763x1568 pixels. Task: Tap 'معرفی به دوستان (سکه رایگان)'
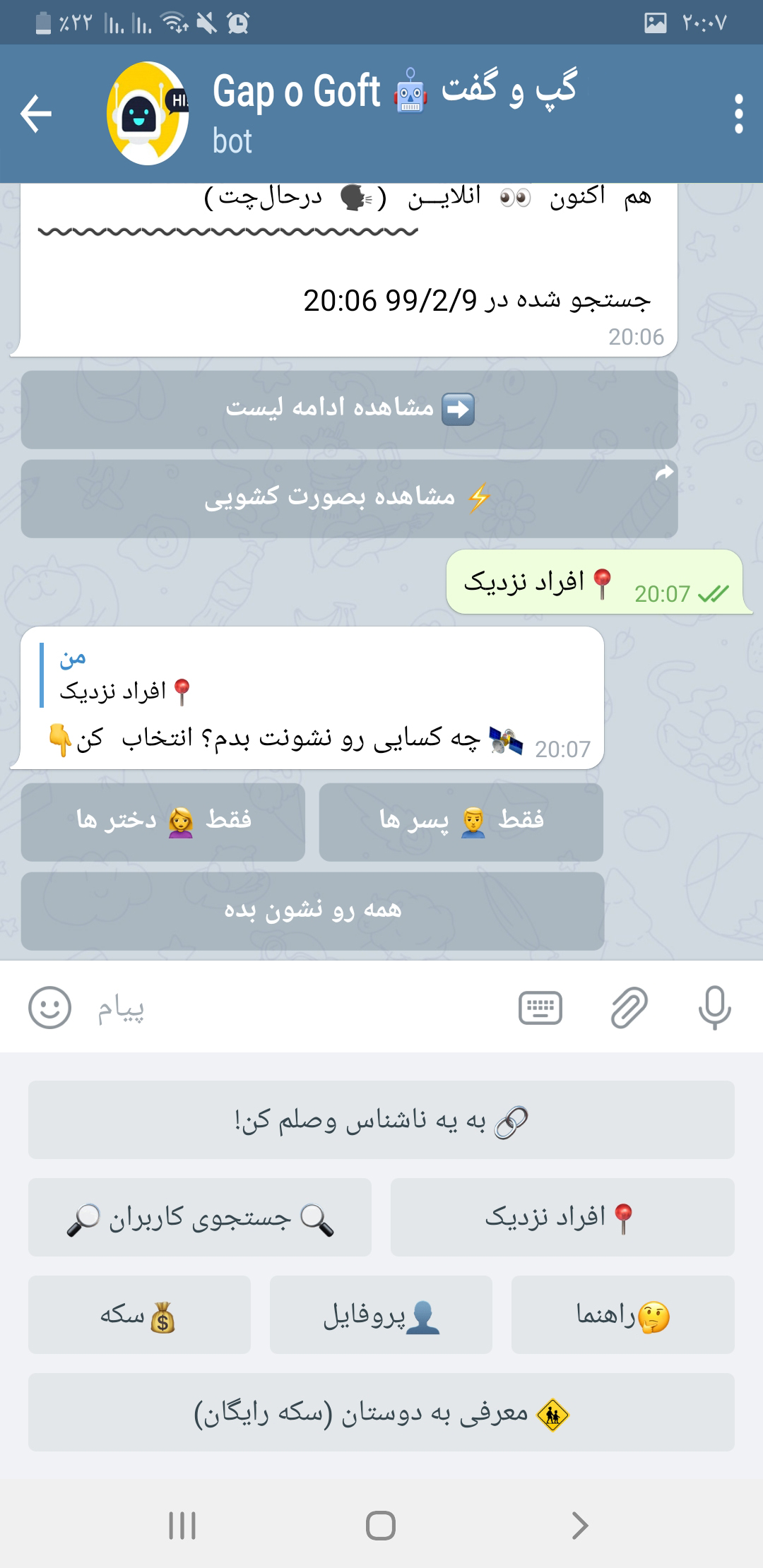point(381,1413)
